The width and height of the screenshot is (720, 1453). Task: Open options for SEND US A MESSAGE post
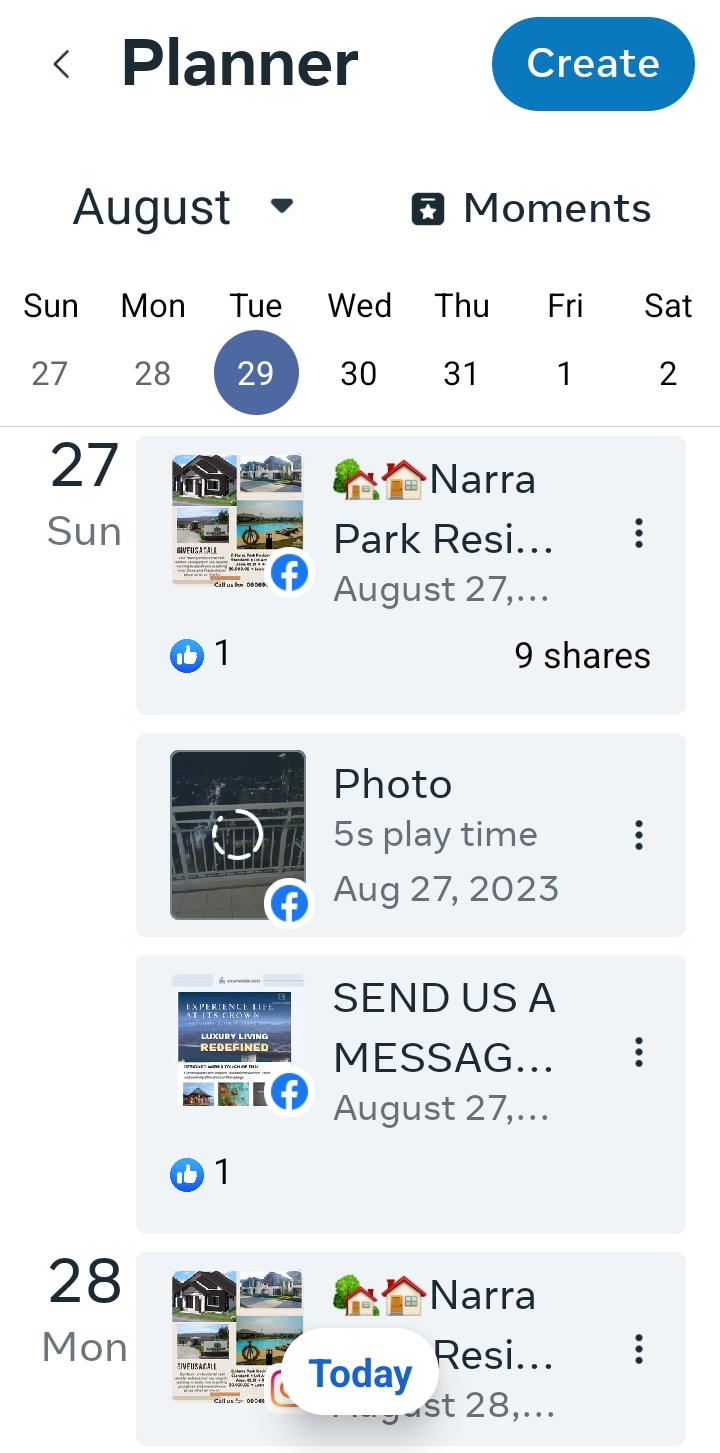(x=639, y=1052)
